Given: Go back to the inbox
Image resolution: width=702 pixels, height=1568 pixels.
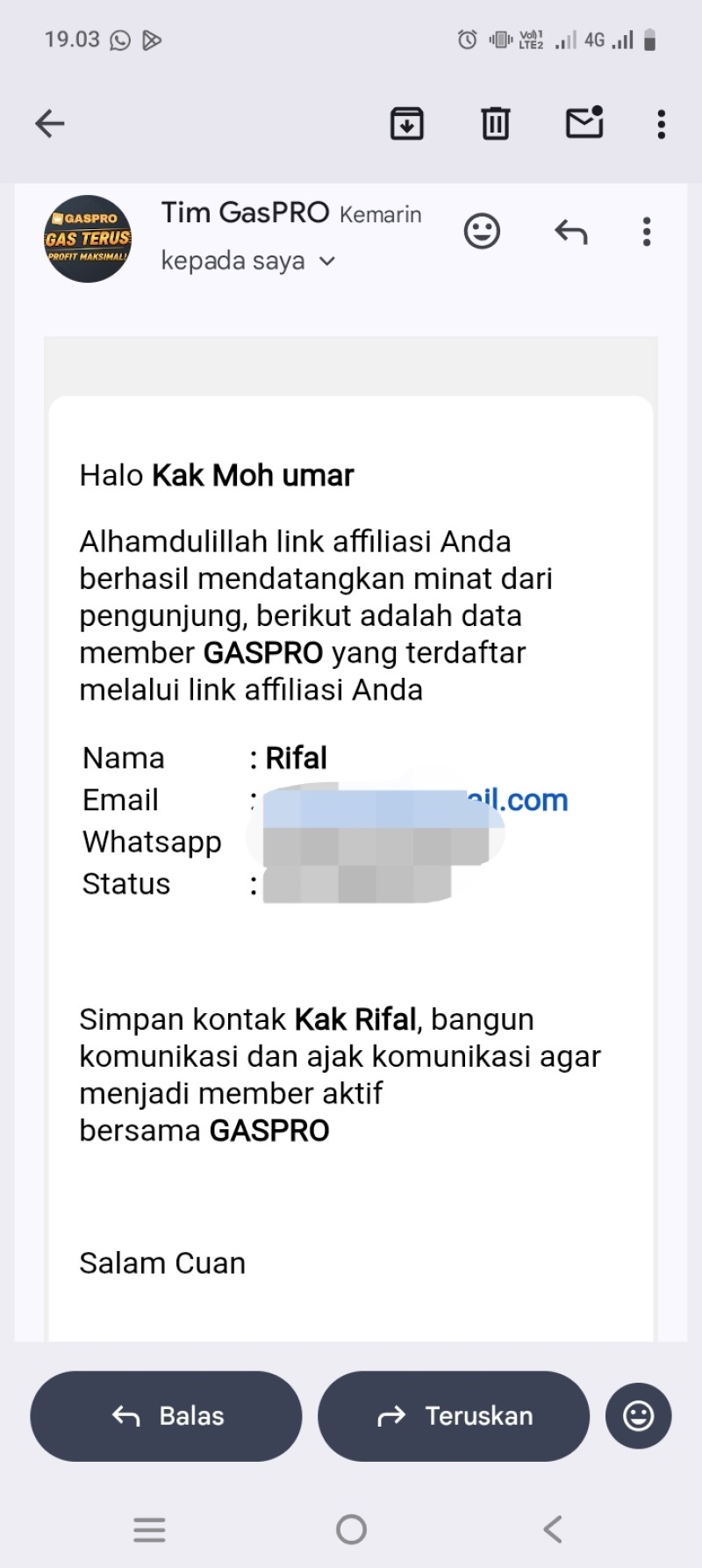Looking at the screenshot, I should click(x=50, y=124).
